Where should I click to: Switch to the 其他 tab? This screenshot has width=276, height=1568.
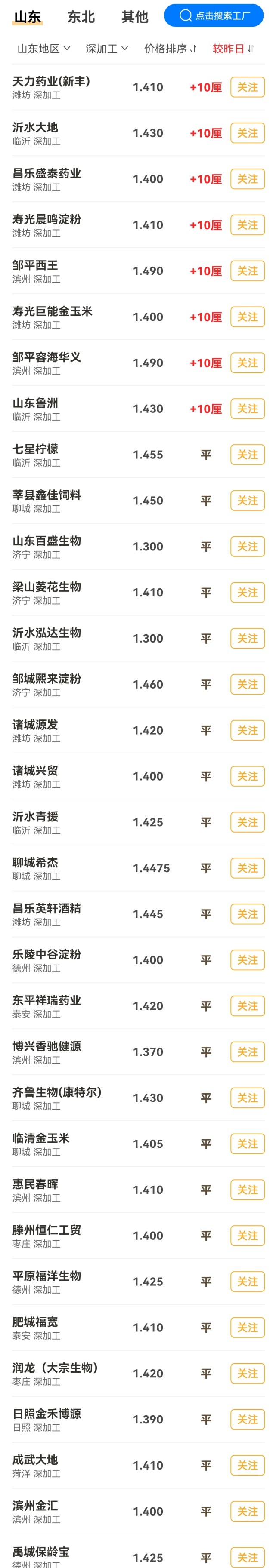point(135,17)
